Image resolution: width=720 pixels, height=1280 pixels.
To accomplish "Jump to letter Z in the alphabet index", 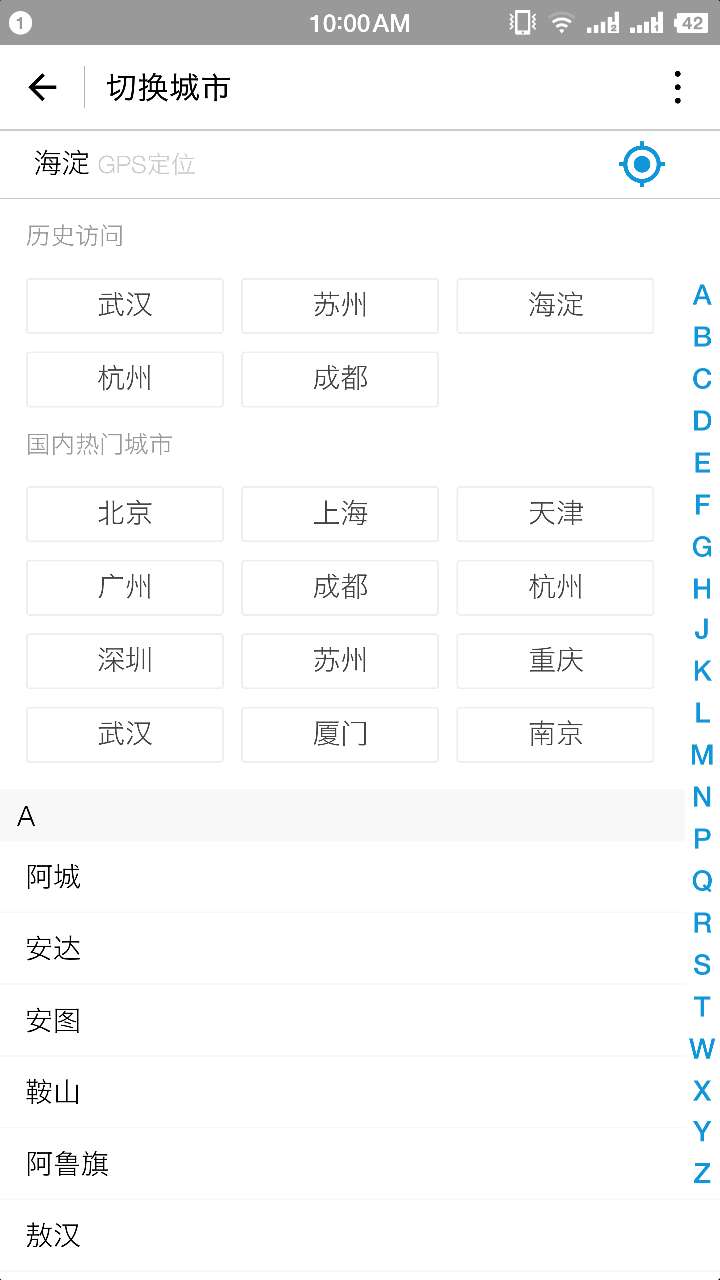I will pyautogui.click(x=701, y=1173).
